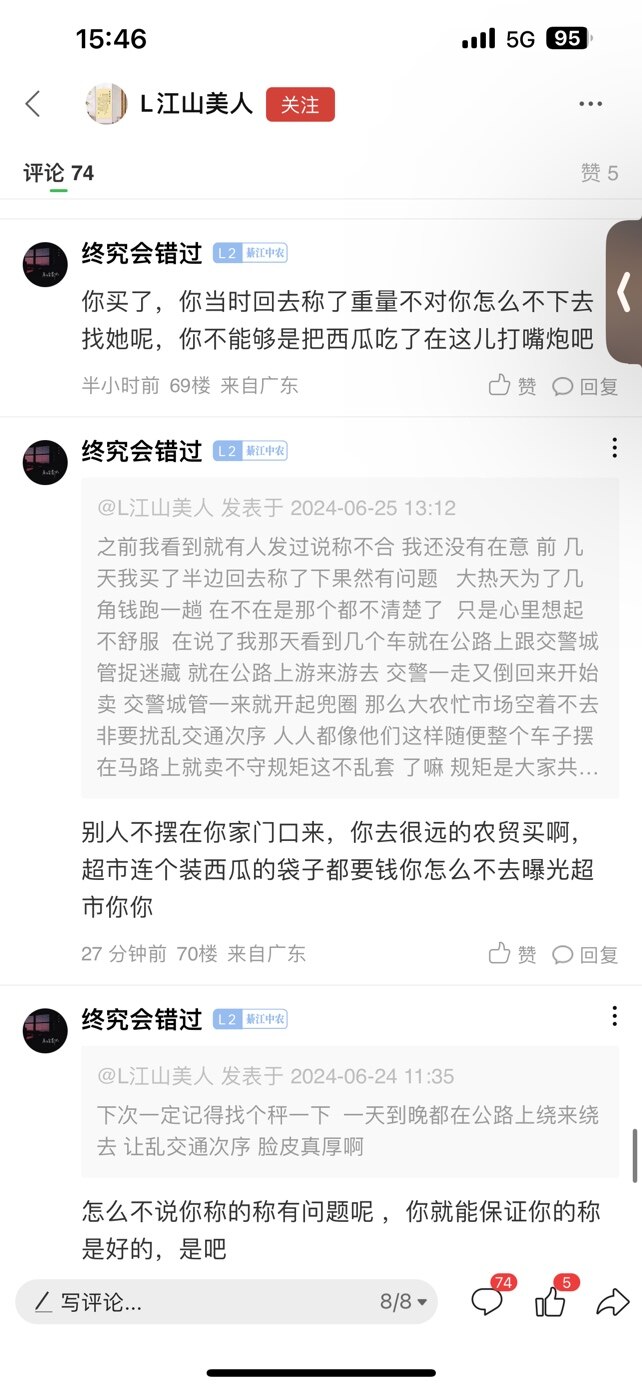Open L江山美人's profile avatar

(106, 104)
